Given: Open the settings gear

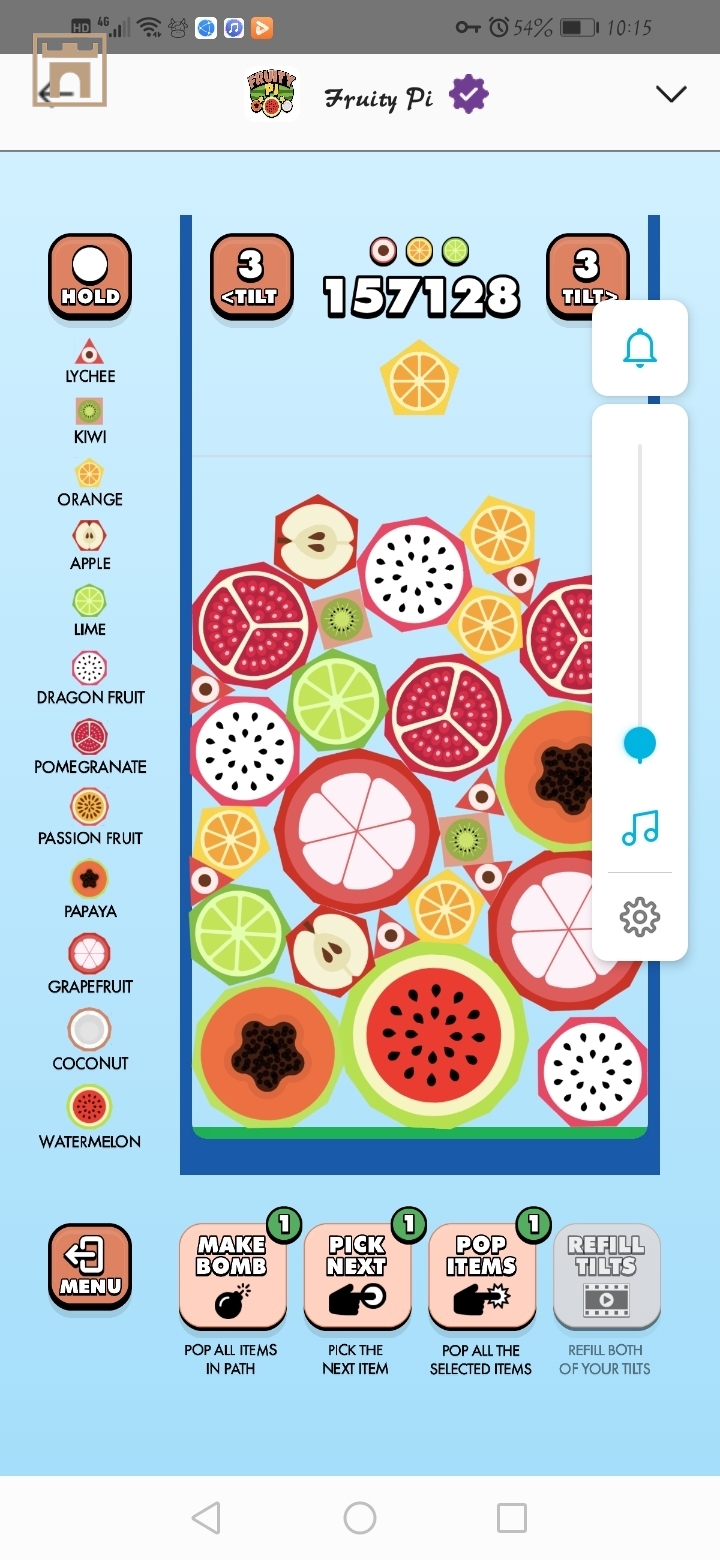Looking at the screenshot, I should click(x=640, y=916).
